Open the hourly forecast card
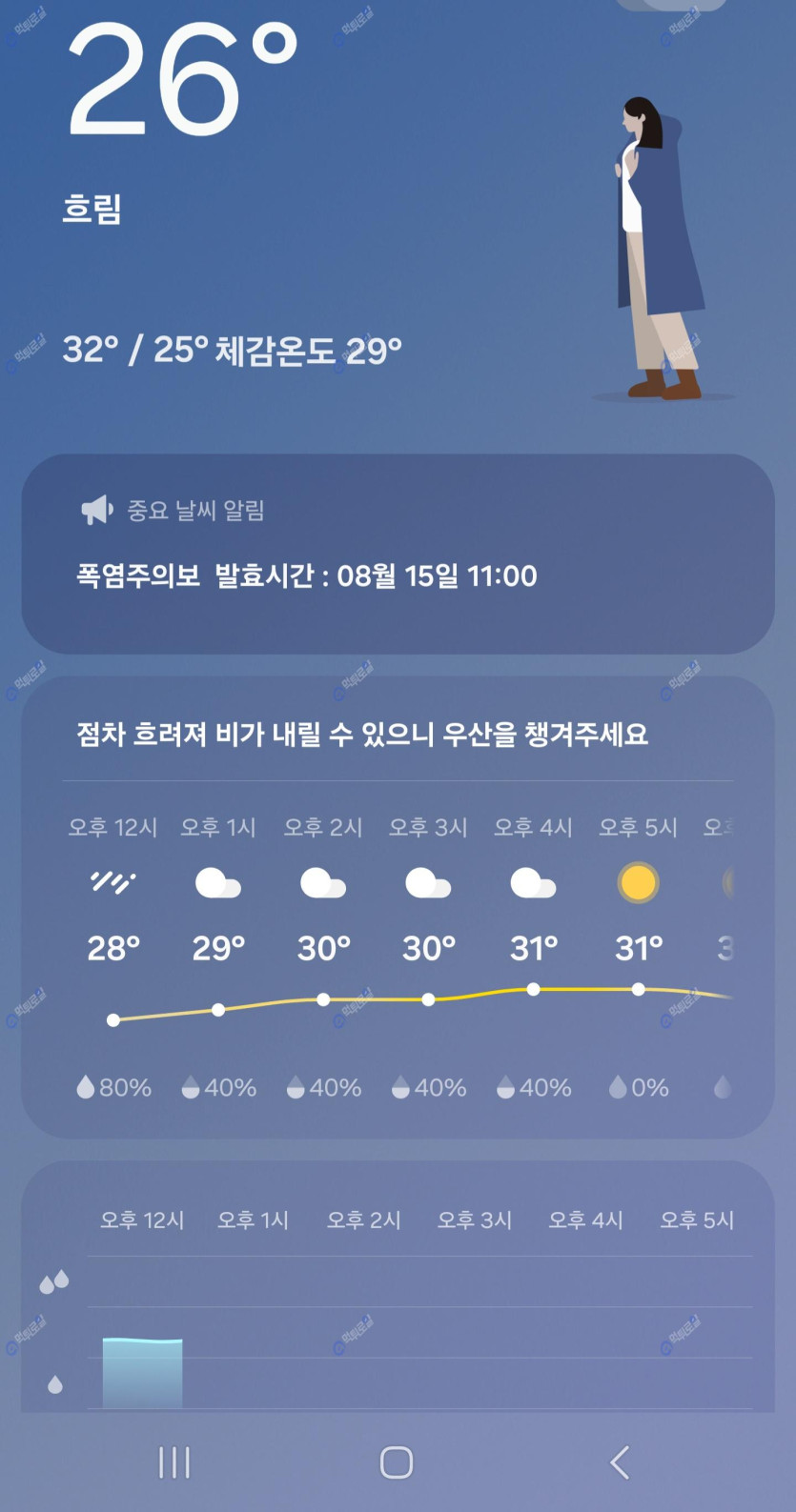 pos(398,907)
